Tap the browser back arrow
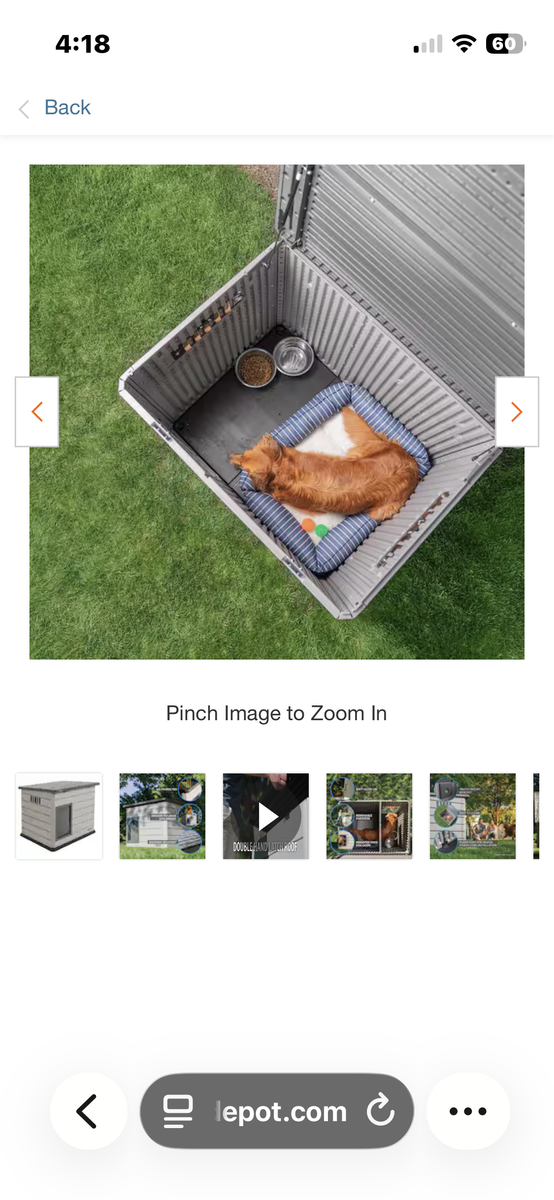This screenshot has width=554, height=1200. (88, 1111)
